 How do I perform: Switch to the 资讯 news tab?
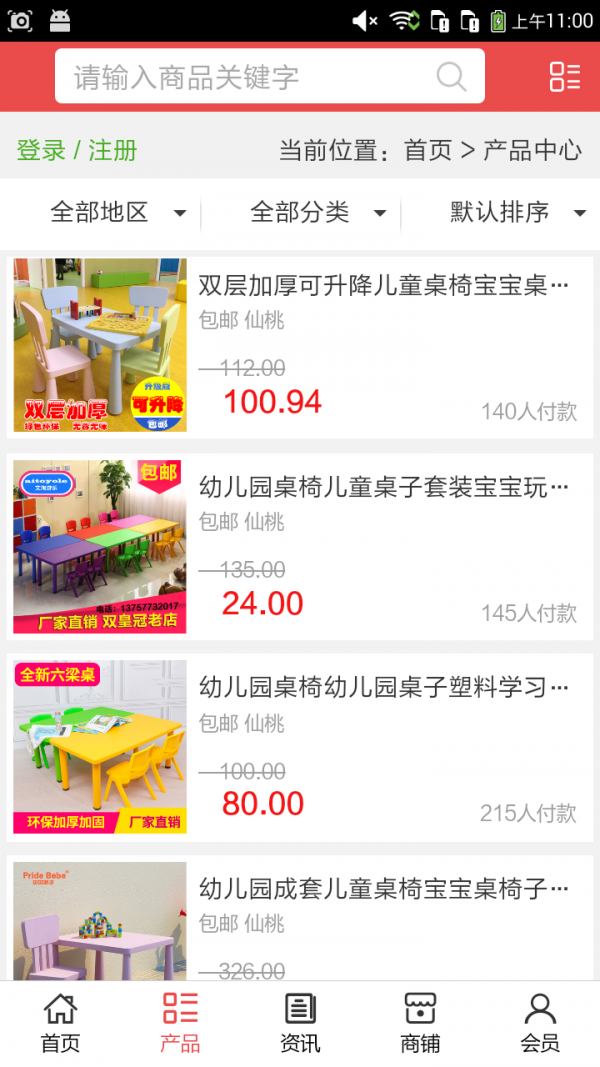300,1023
